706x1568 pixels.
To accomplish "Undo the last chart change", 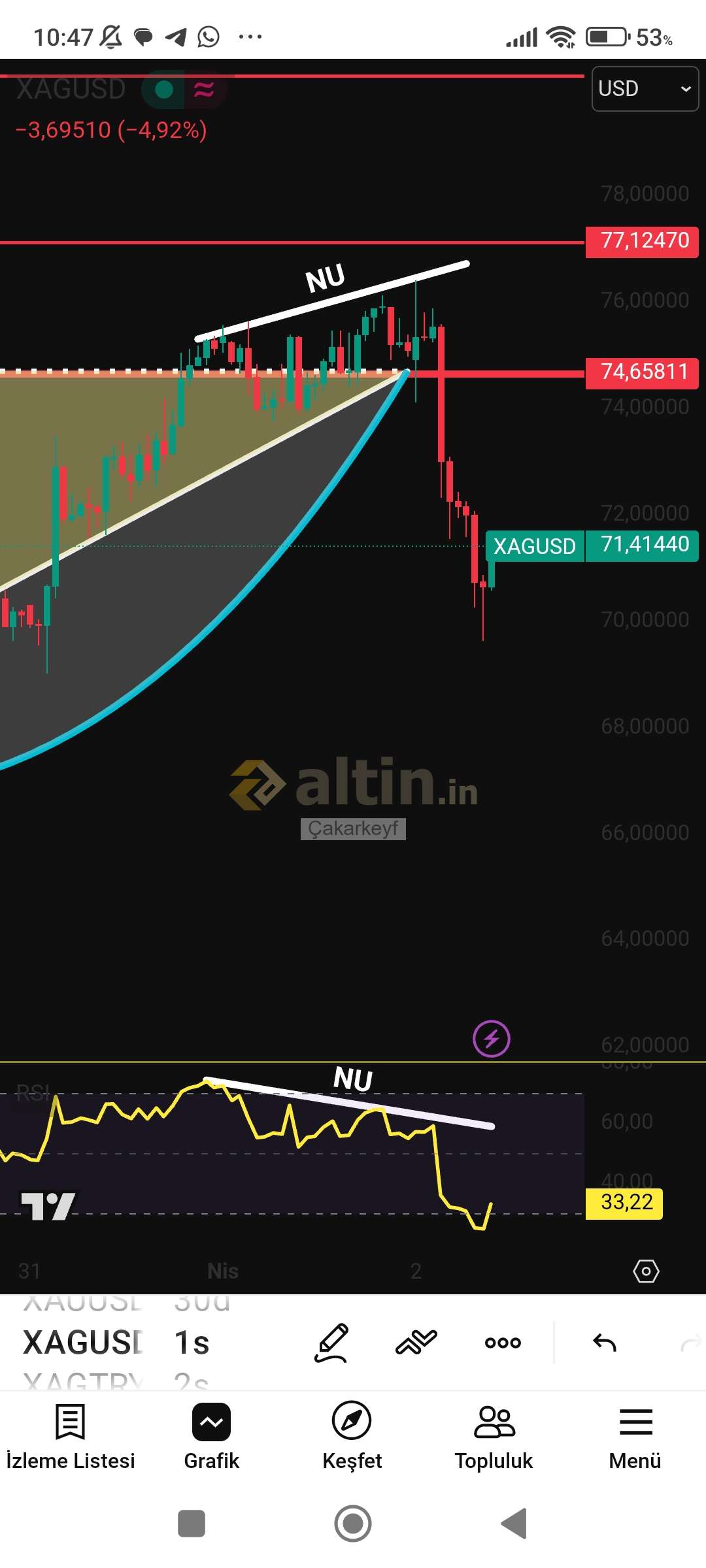I will 605,1343.
